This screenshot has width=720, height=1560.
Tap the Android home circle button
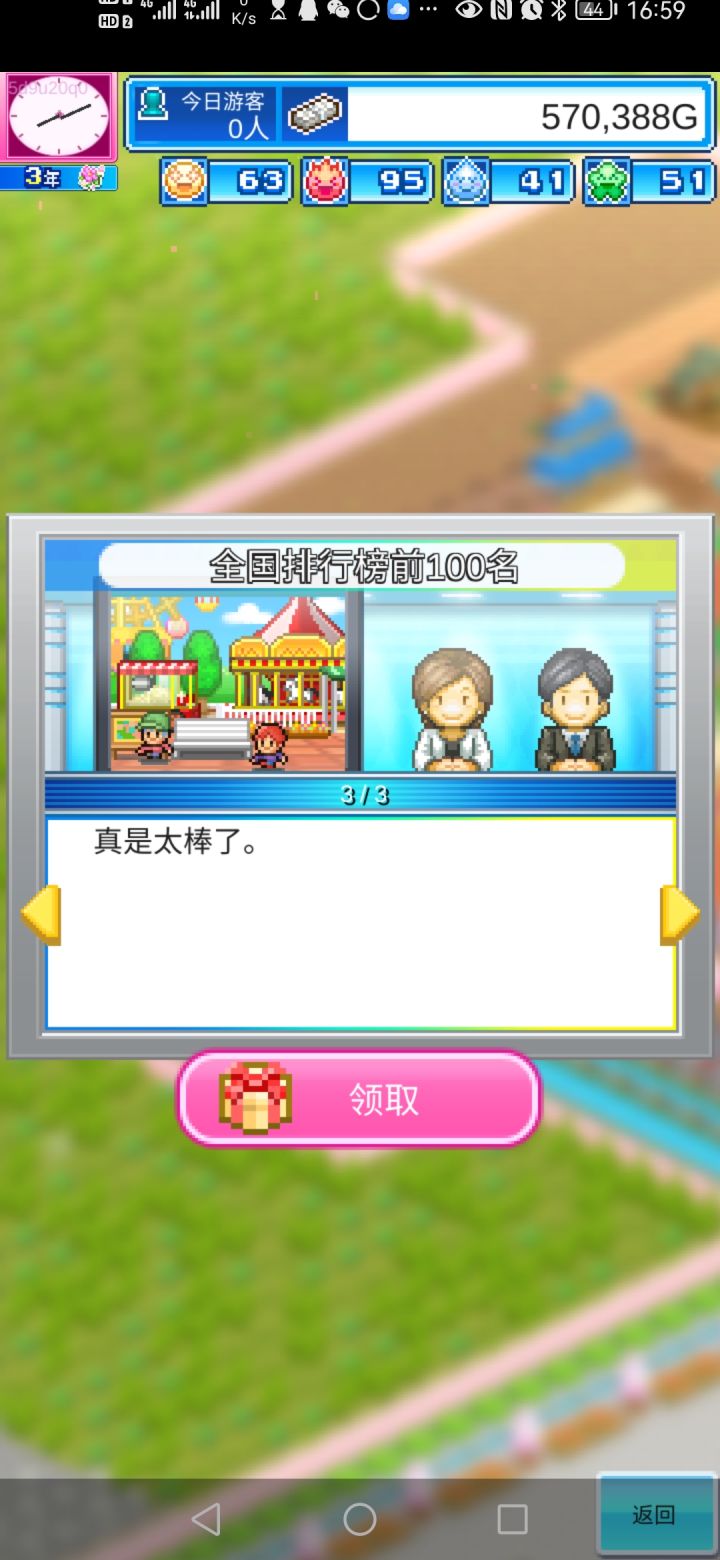tap(360, 1519)
